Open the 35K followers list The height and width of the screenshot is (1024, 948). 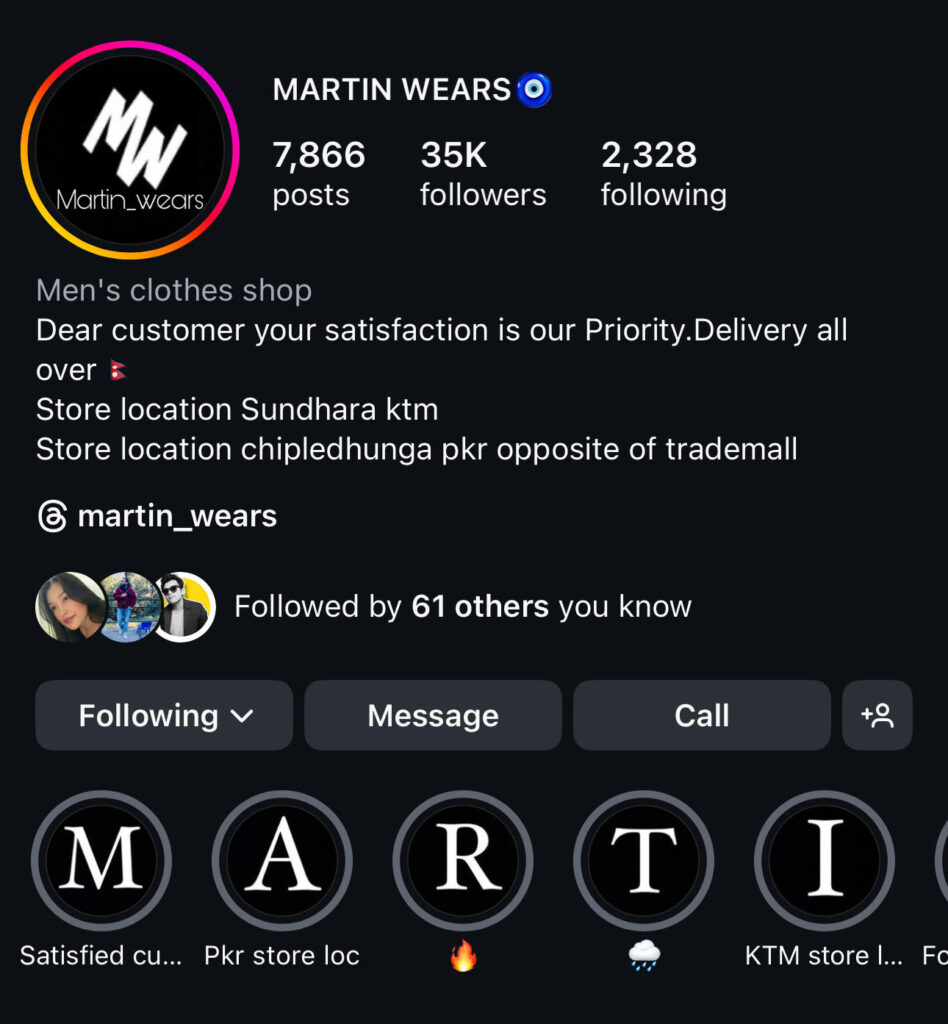pos(482,173)
